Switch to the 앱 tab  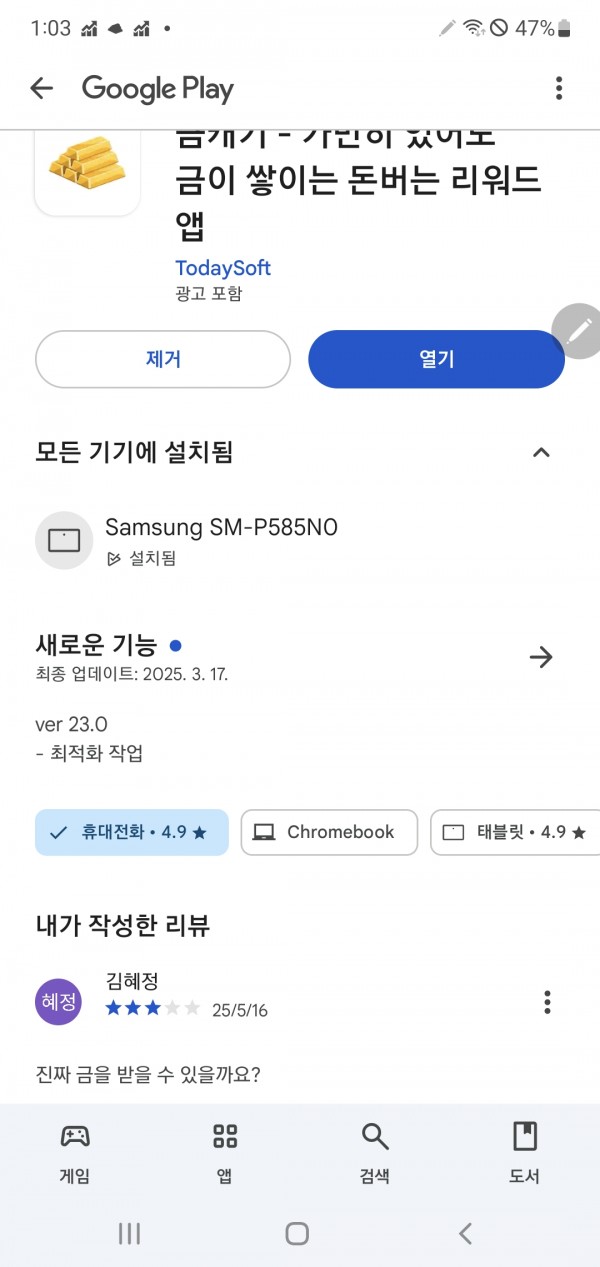point(225,1153)
